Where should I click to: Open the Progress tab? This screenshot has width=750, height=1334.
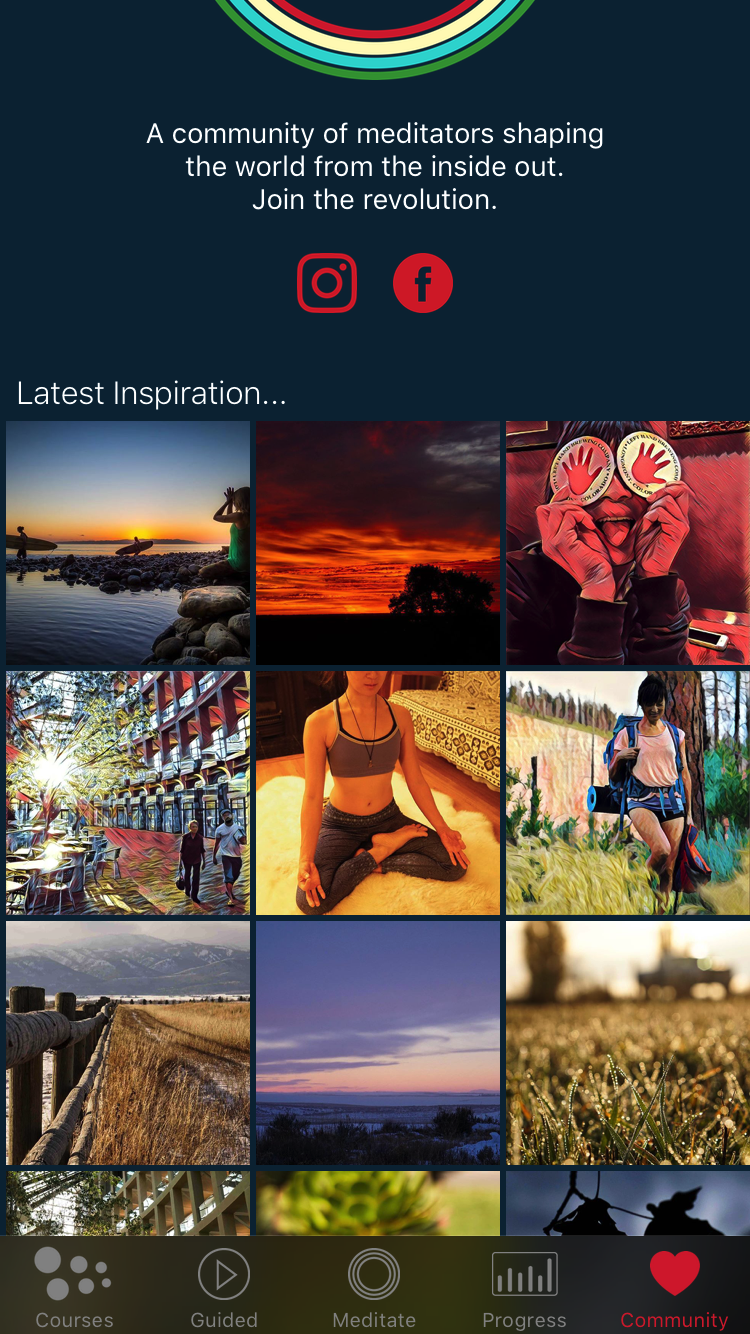(x=524, y=1288)
